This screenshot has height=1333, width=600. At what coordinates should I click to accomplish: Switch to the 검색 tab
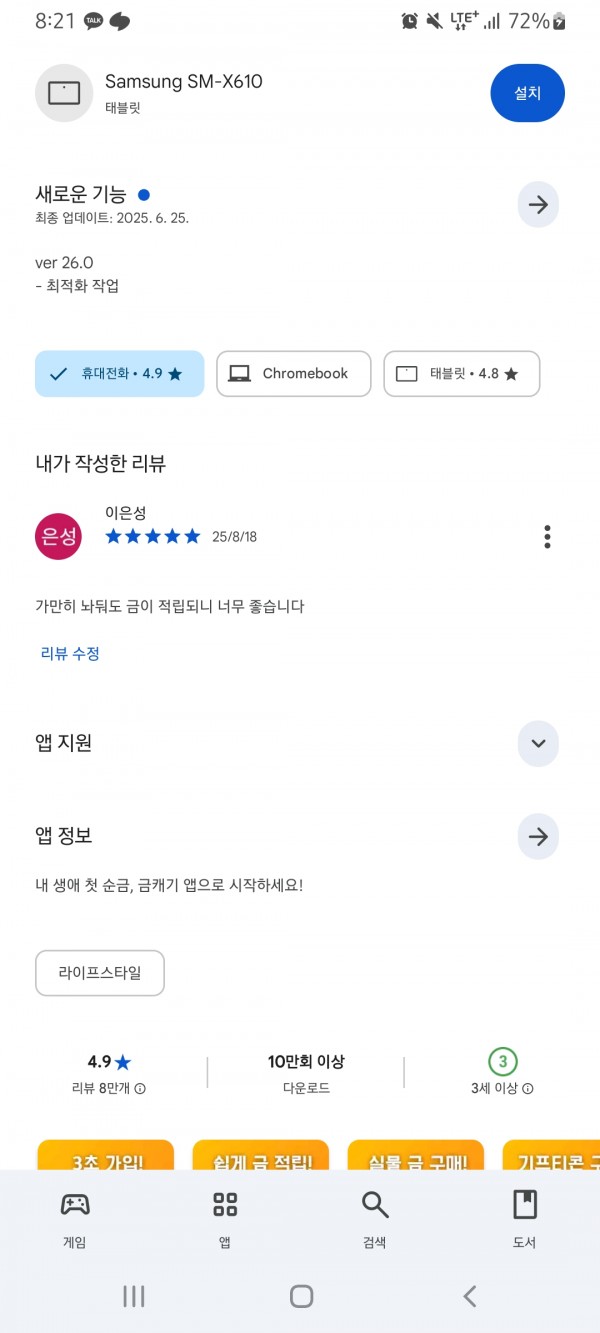pyautogui.click(x=375, y=1220)
